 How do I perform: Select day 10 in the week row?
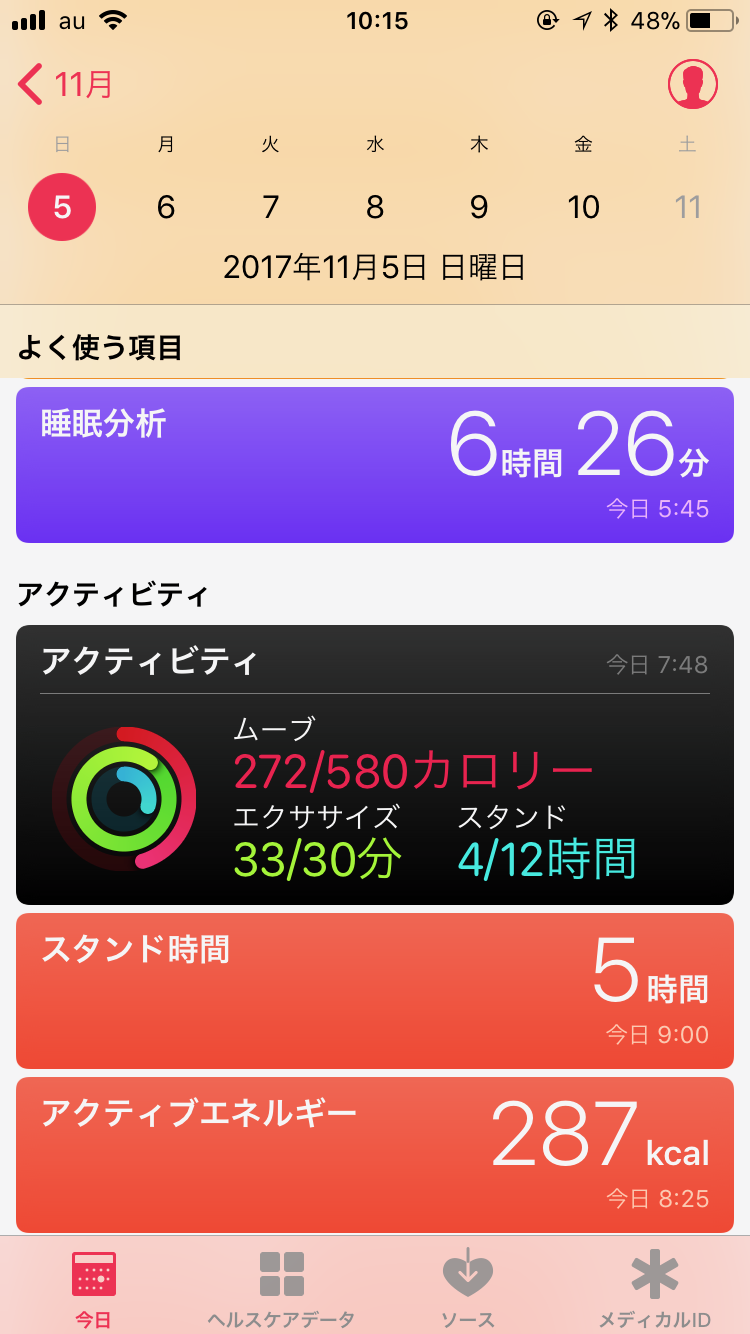[x=583, y=207]
